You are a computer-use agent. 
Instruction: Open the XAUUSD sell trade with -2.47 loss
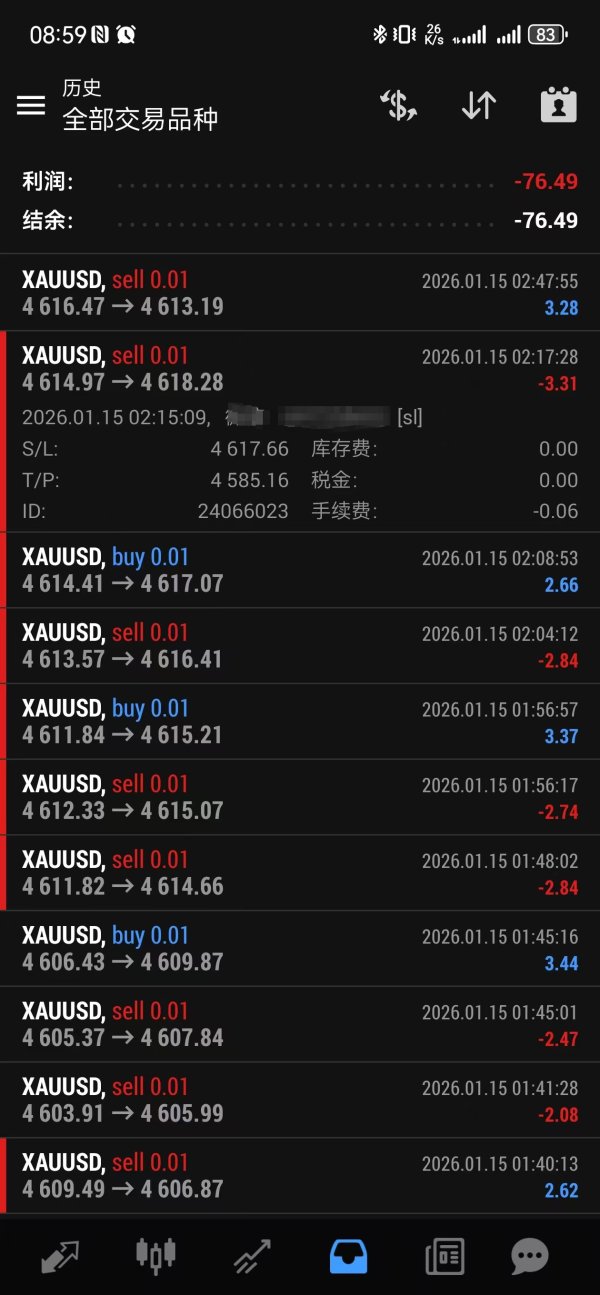coord(300,1025)
